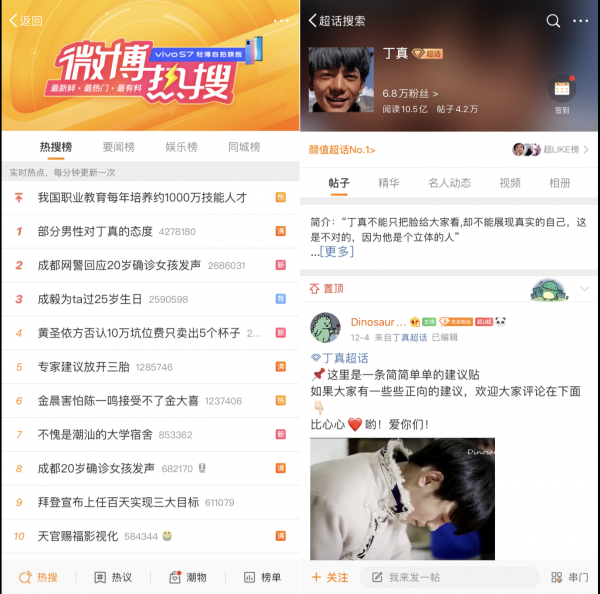The width and height of the screenshot is (600, 594).
Task: Switch to the 娱乐榜 tab
Action: point(181,147)
